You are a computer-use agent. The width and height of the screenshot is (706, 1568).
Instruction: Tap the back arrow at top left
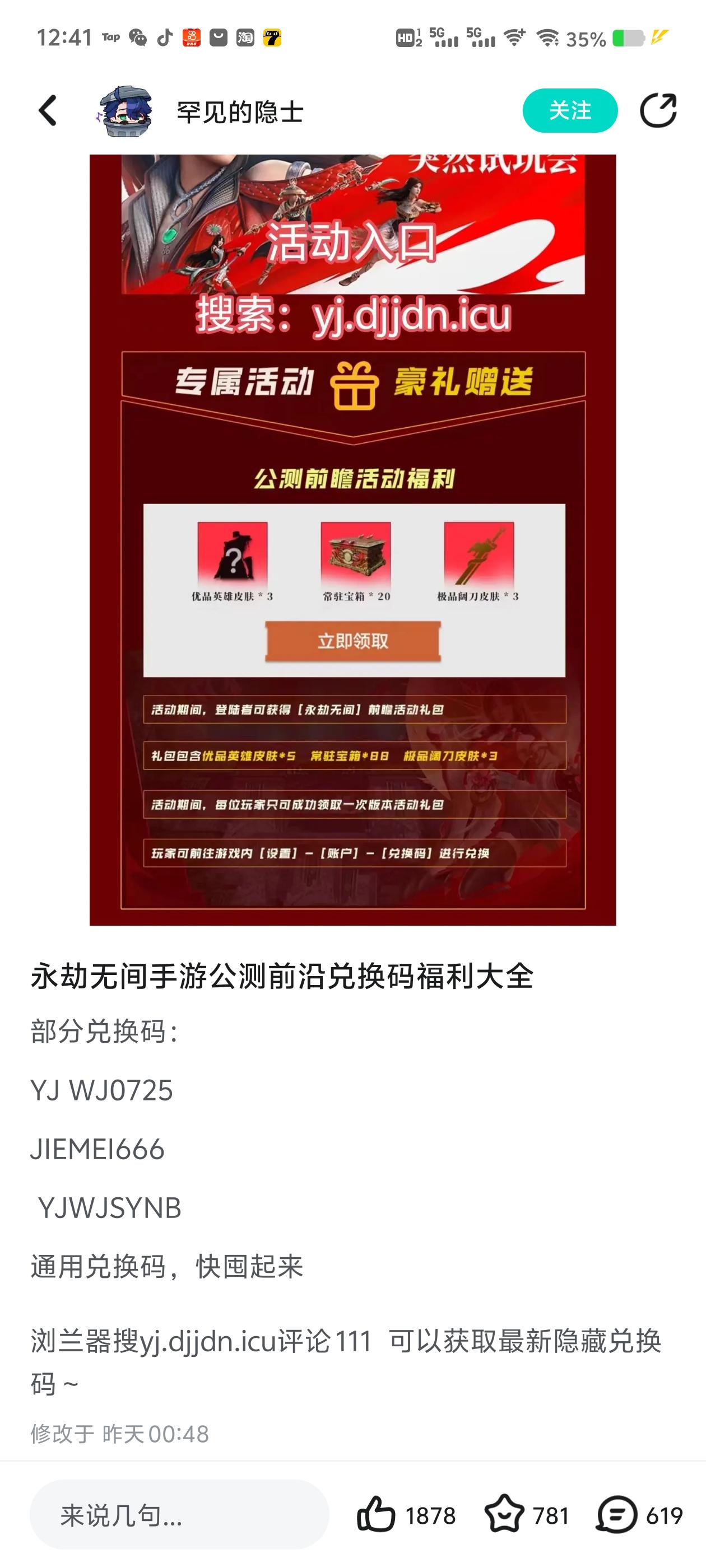coord(48,111)
